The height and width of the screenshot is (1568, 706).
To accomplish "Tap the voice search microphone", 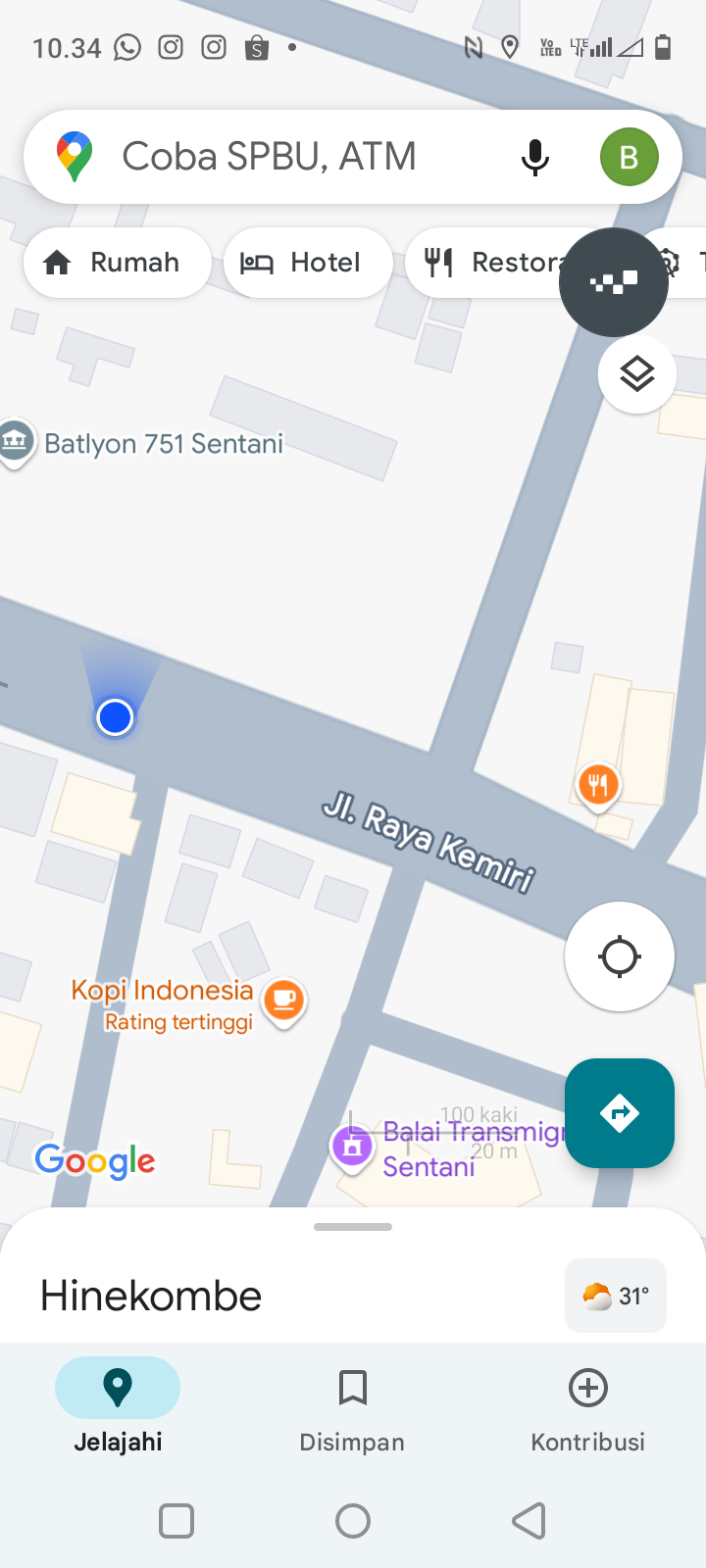I will [535, 157].
